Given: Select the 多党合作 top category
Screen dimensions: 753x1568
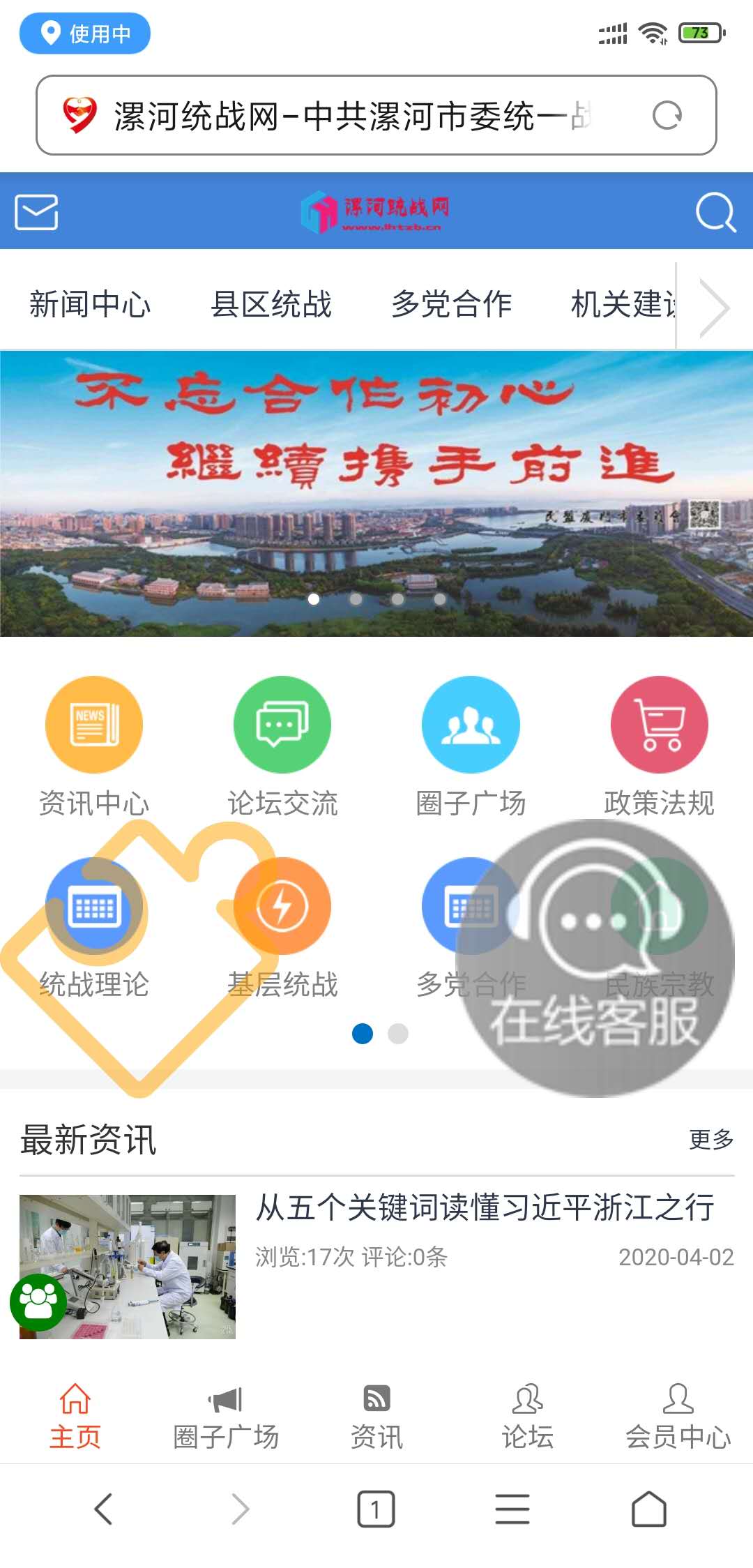Looking at the screenshot, I should (x=451, y=305).
